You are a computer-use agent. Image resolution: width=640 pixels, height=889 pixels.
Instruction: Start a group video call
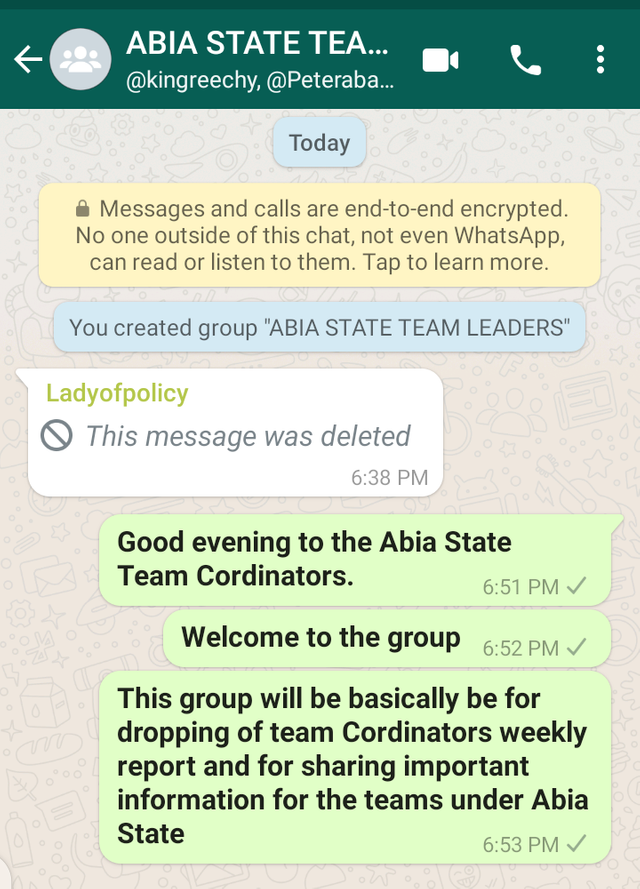pyautogui.click(x=440, y=60)
